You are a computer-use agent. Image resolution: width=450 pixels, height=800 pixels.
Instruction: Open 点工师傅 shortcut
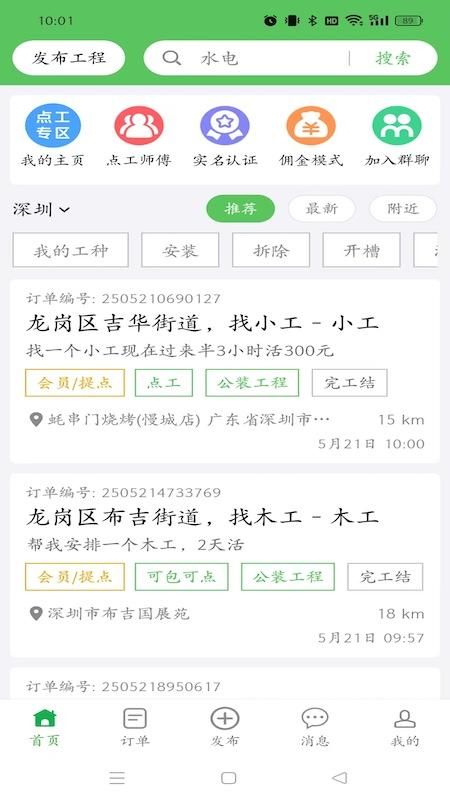tap(139, 136)
